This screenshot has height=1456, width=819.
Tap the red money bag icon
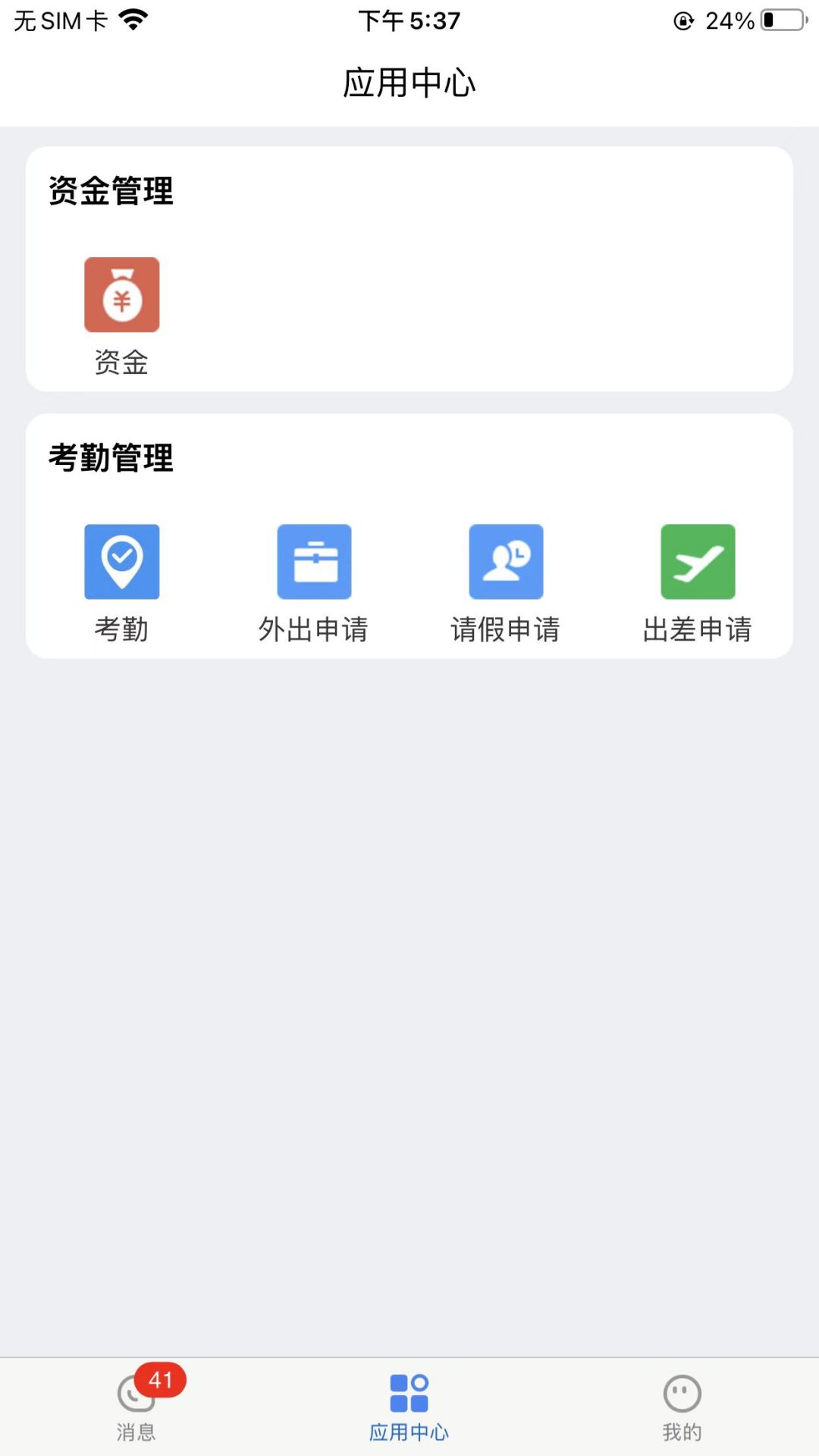(x=121, y=296)
